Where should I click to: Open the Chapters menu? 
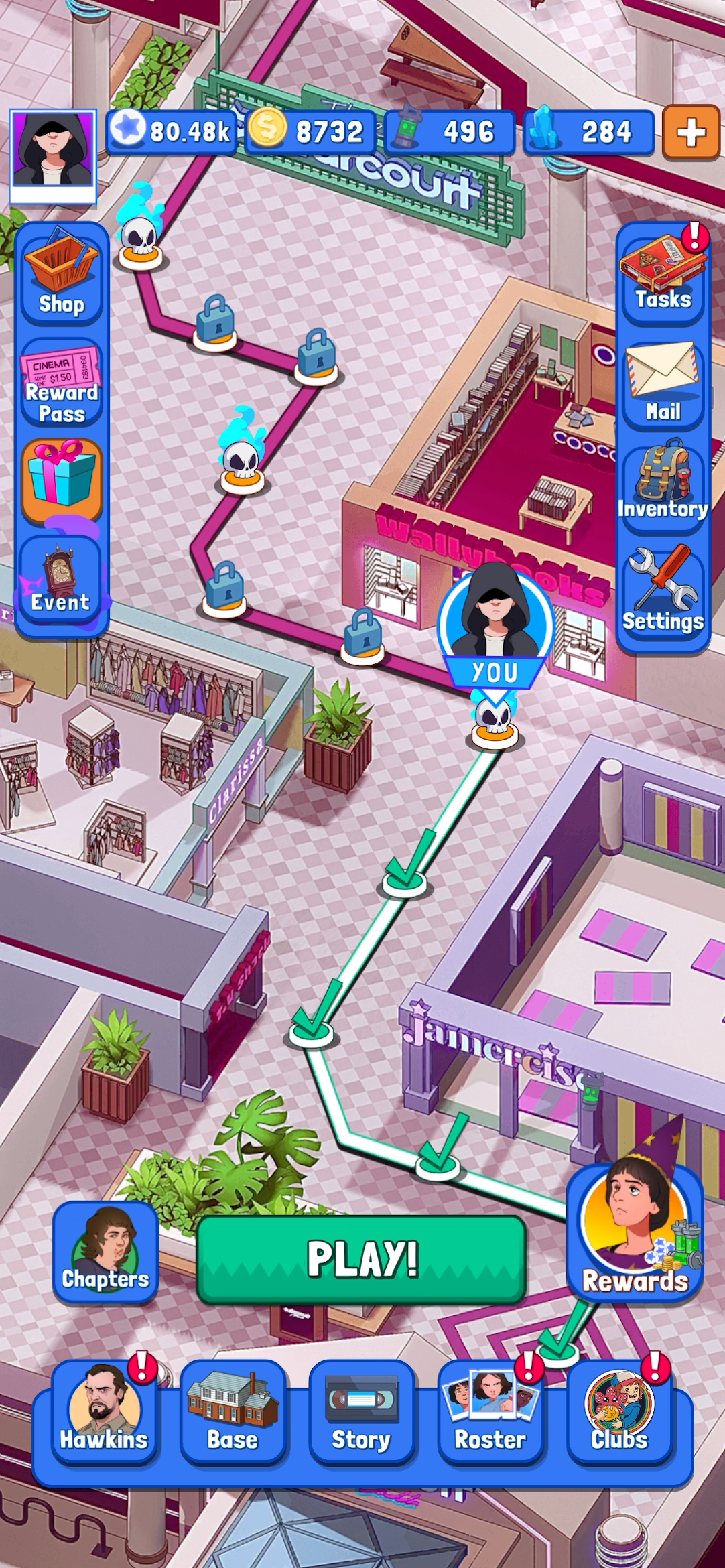click(x=105, y=1252)
